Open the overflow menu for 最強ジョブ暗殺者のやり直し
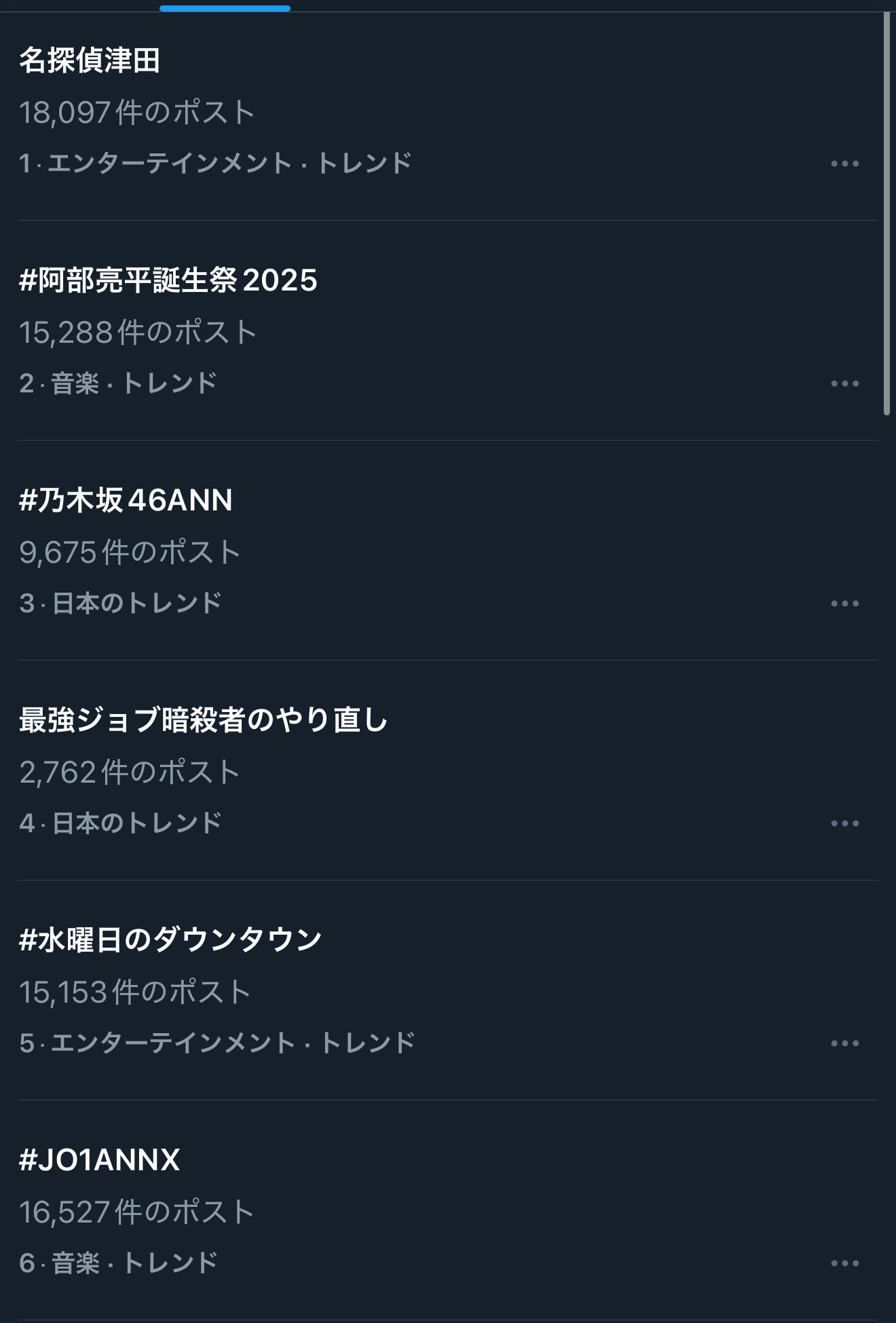This screenshot has height=1323, width=896. 844,823
